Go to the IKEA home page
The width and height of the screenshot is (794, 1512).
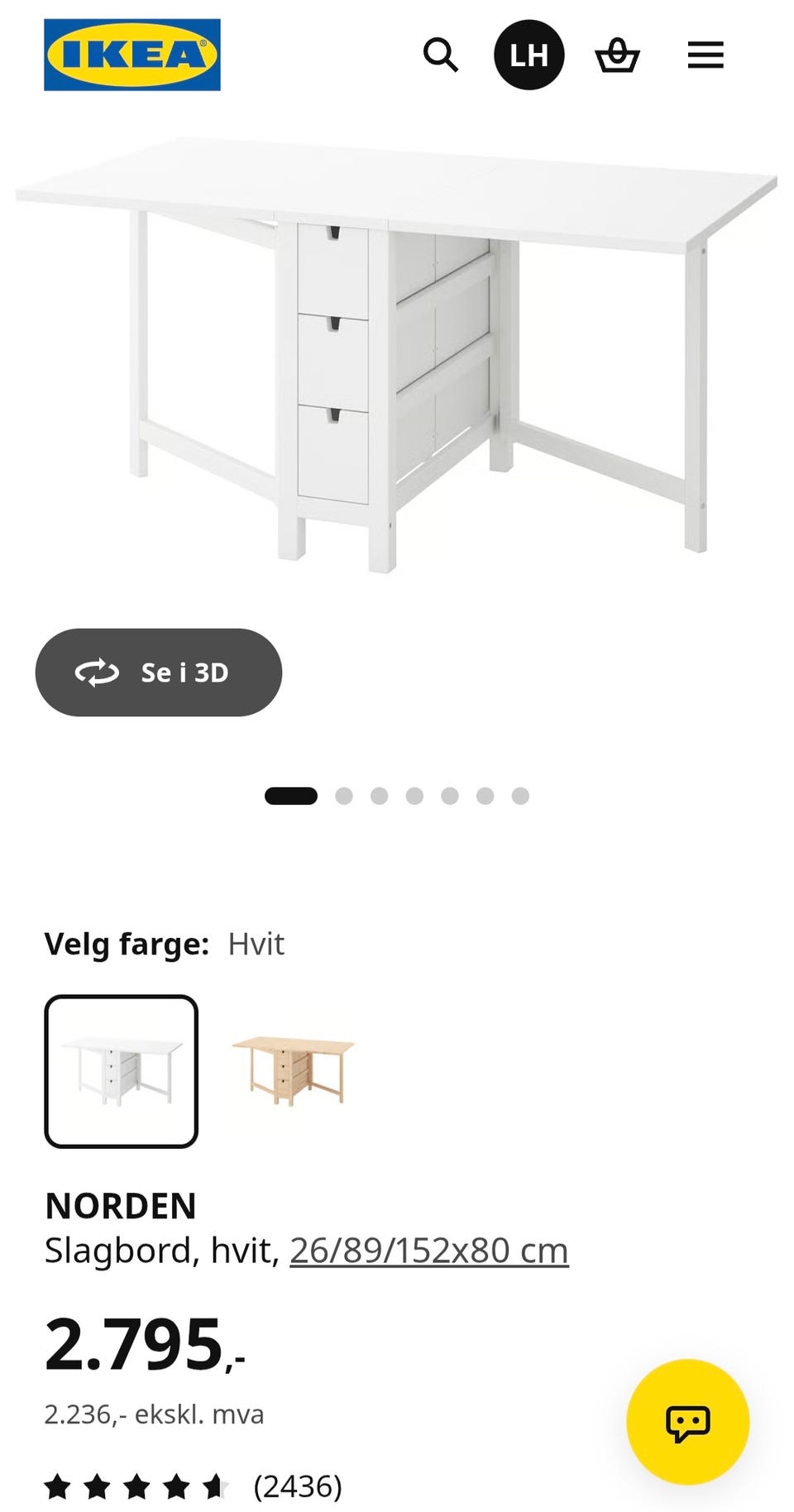point(132,55)
